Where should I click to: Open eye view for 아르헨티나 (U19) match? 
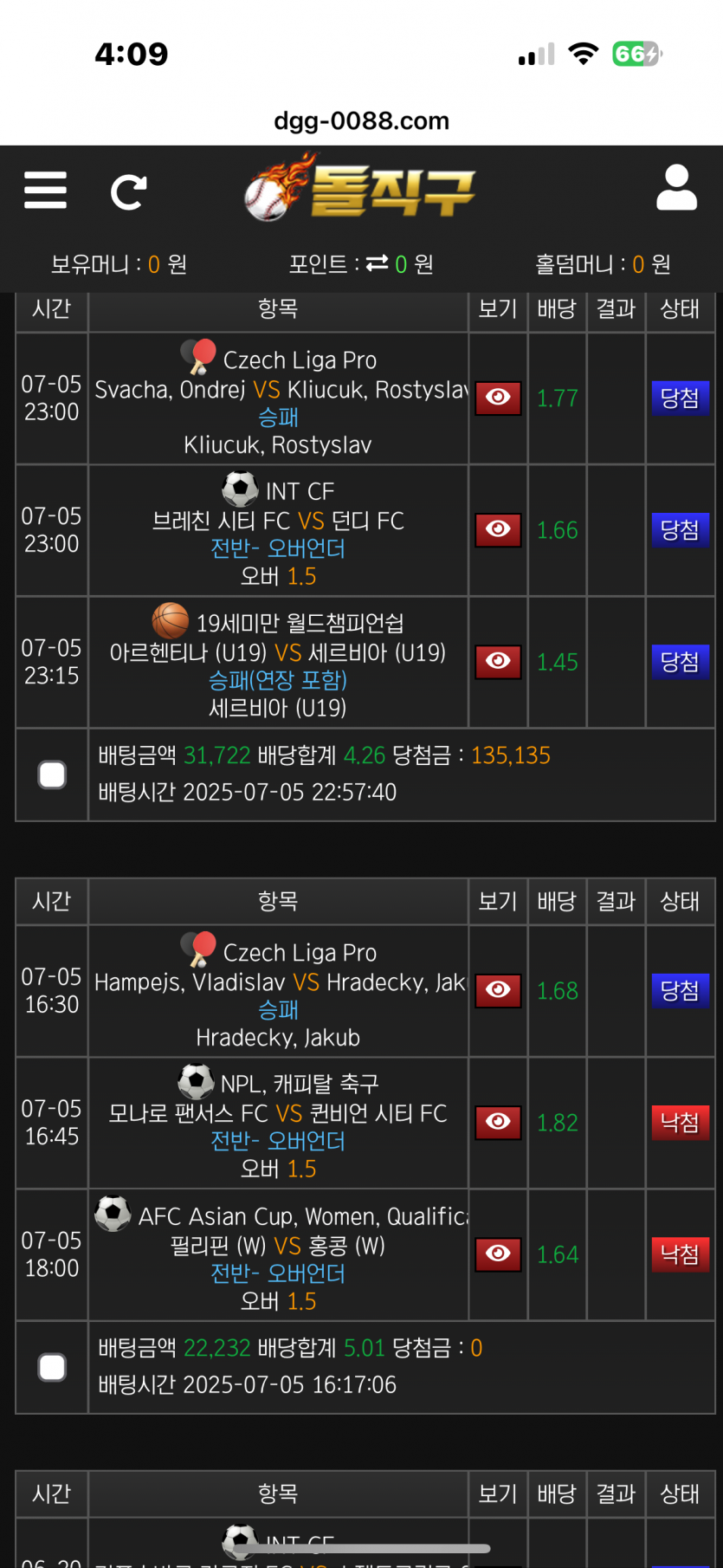[498, 661]
